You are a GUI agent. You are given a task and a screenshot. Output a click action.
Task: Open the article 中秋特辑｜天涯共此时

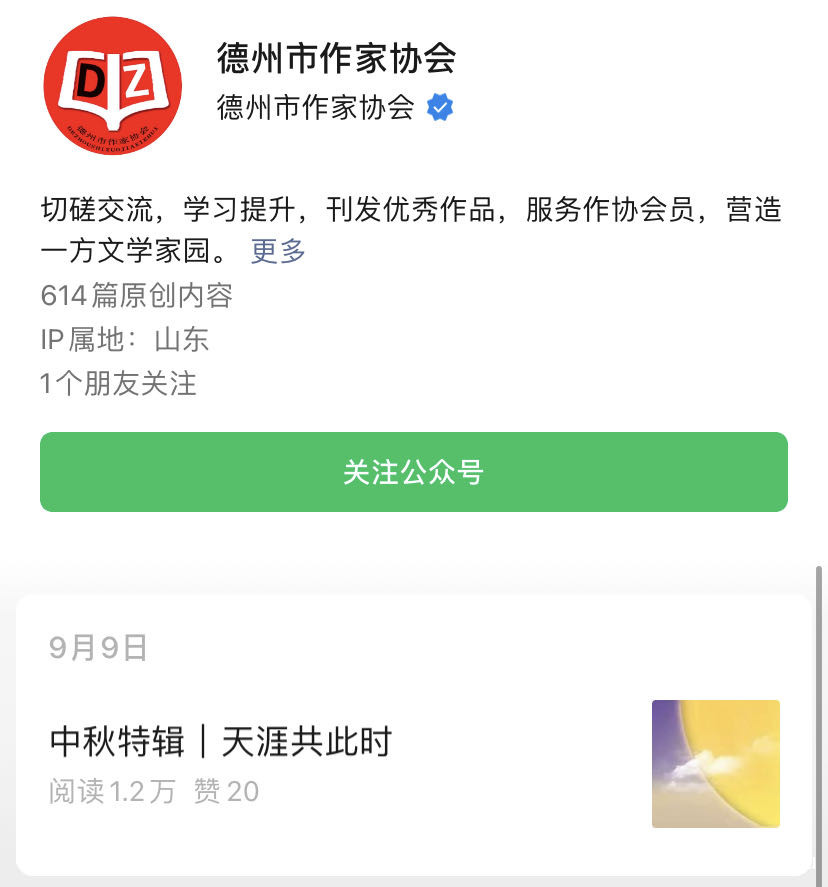(221, 743)
